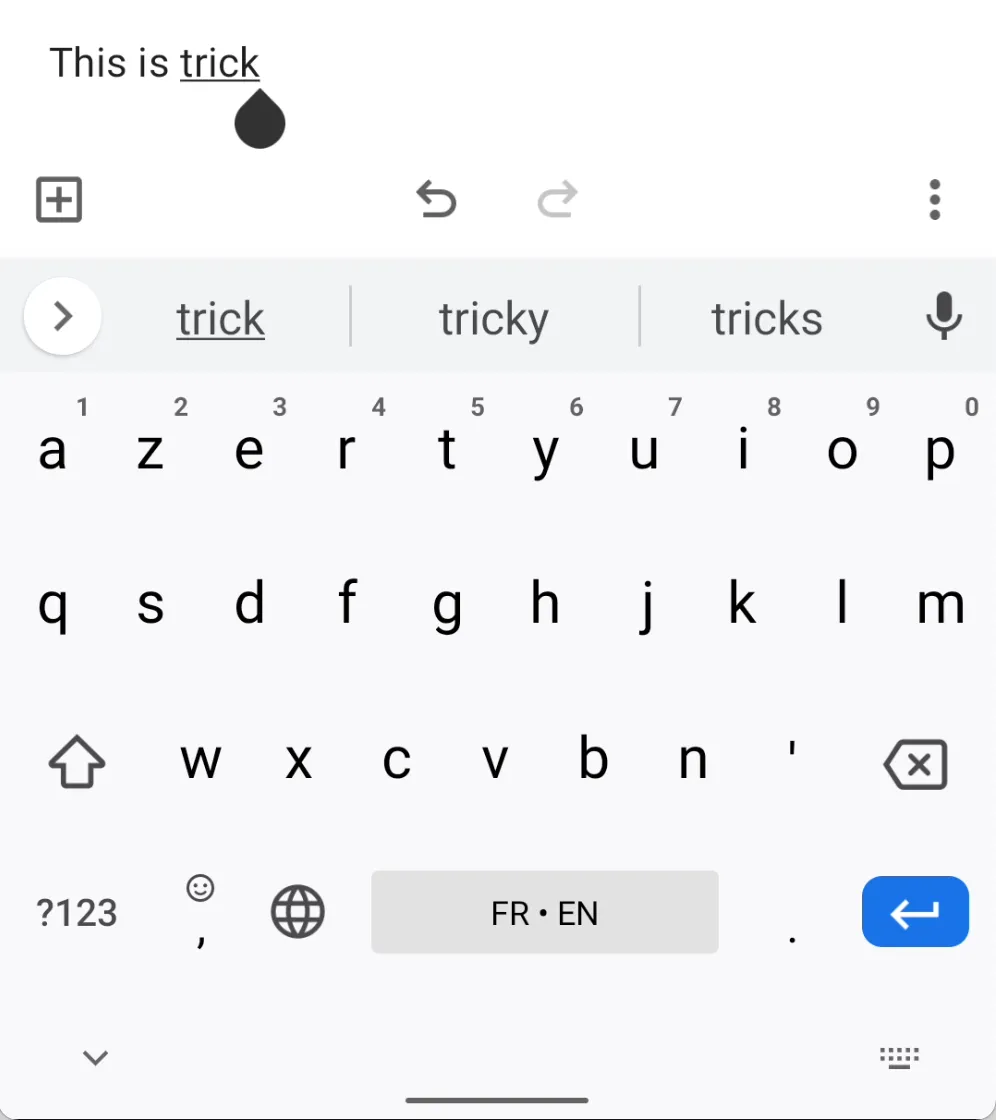
Task: Start voice typing with the microphone
Action: point(943,318)
